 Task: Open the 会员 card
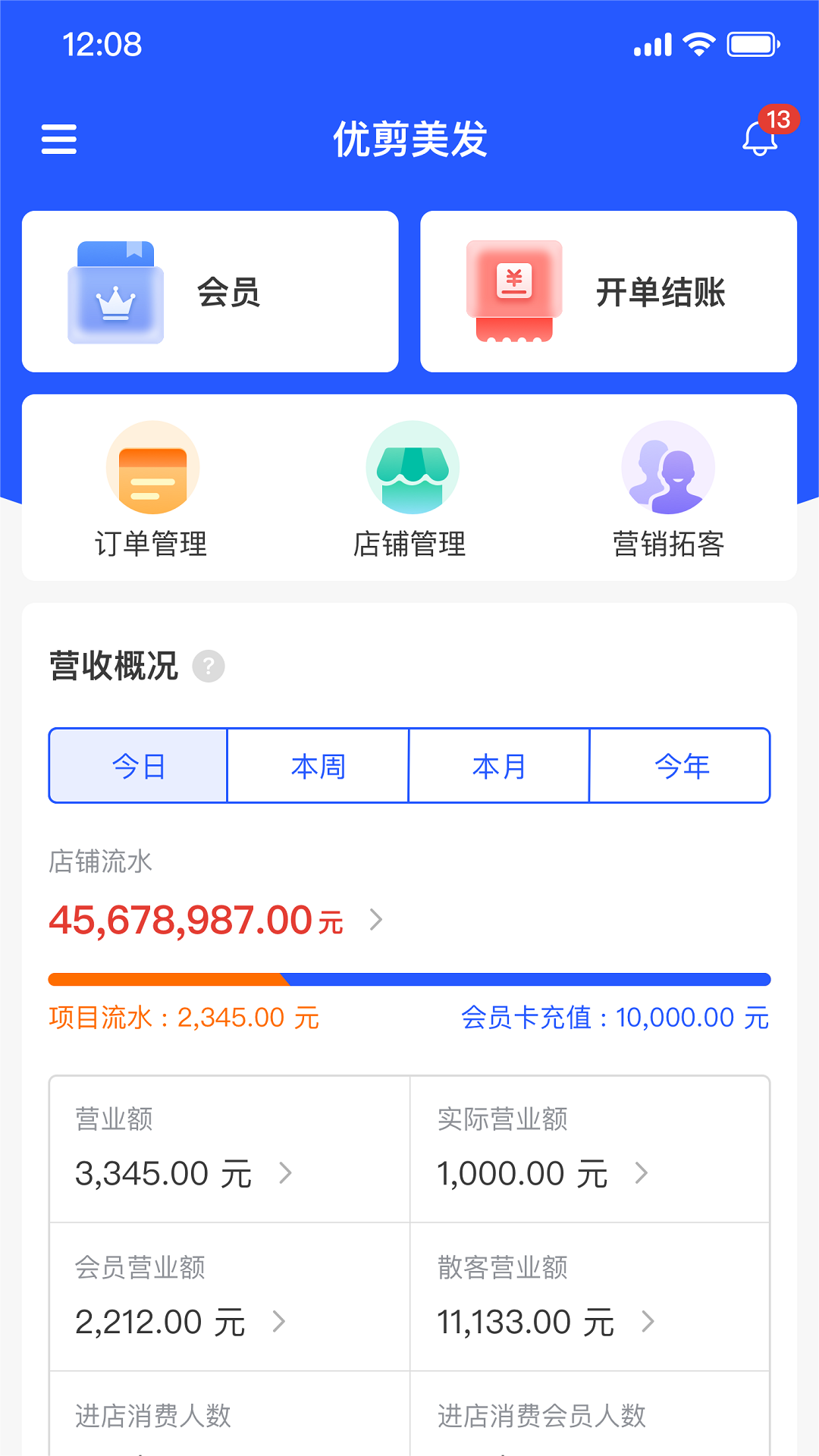(x=210, y=292)
